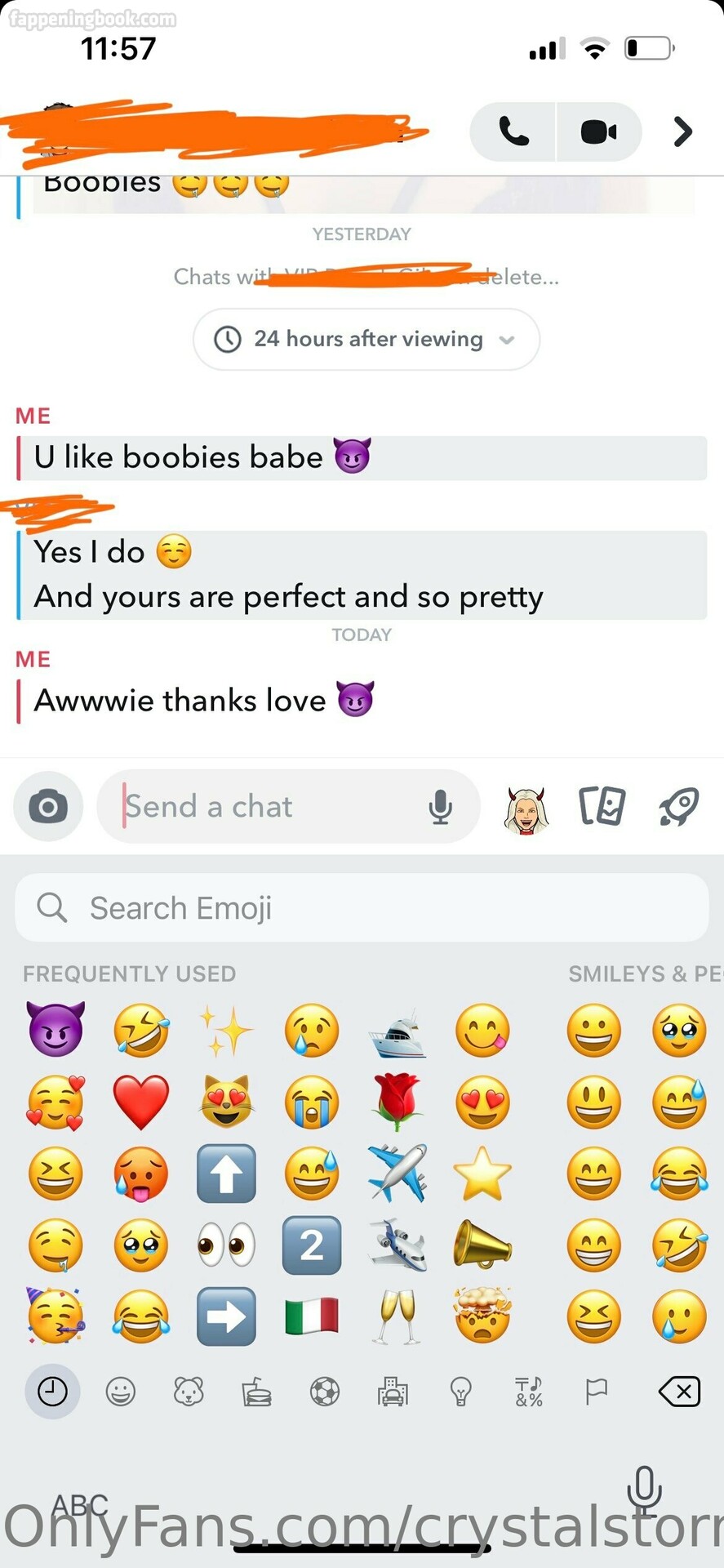
Task: Switch back to the ABC keyboard
Action: [80, 1505]
